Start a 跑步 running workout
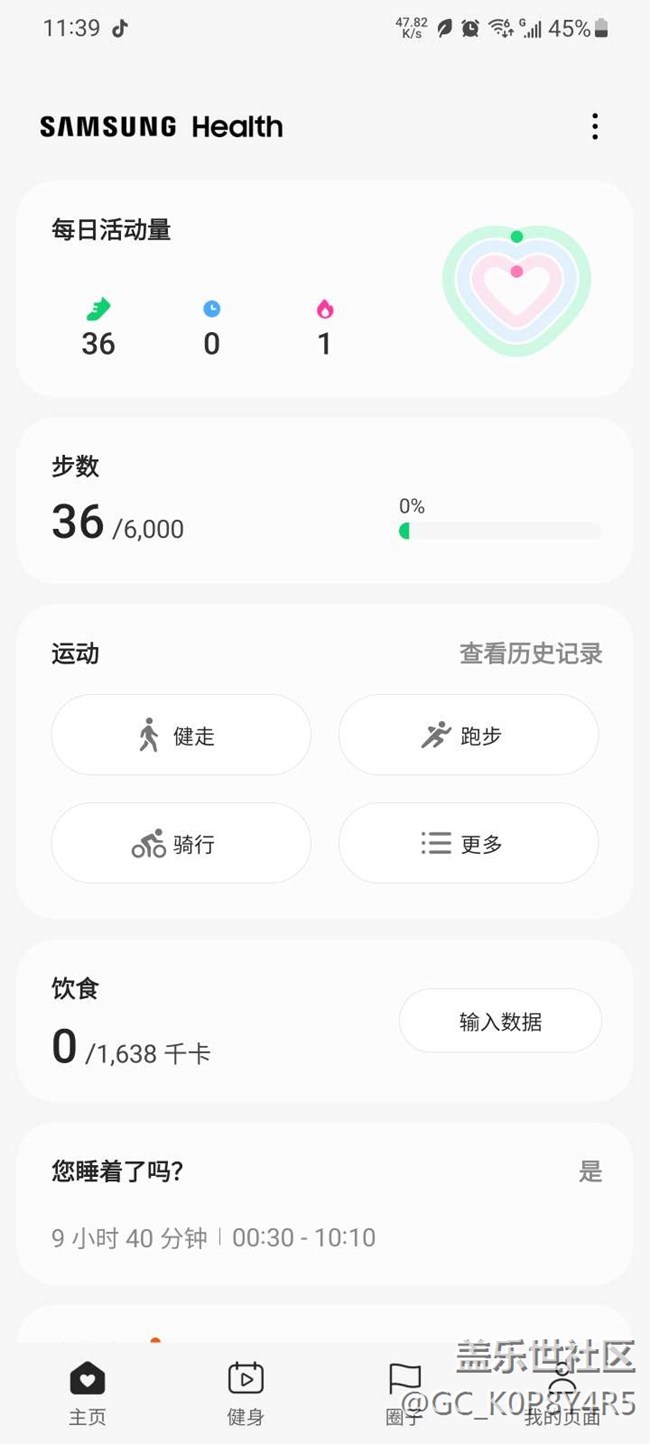Screen dimensions: 650x1444 (469, 735)
